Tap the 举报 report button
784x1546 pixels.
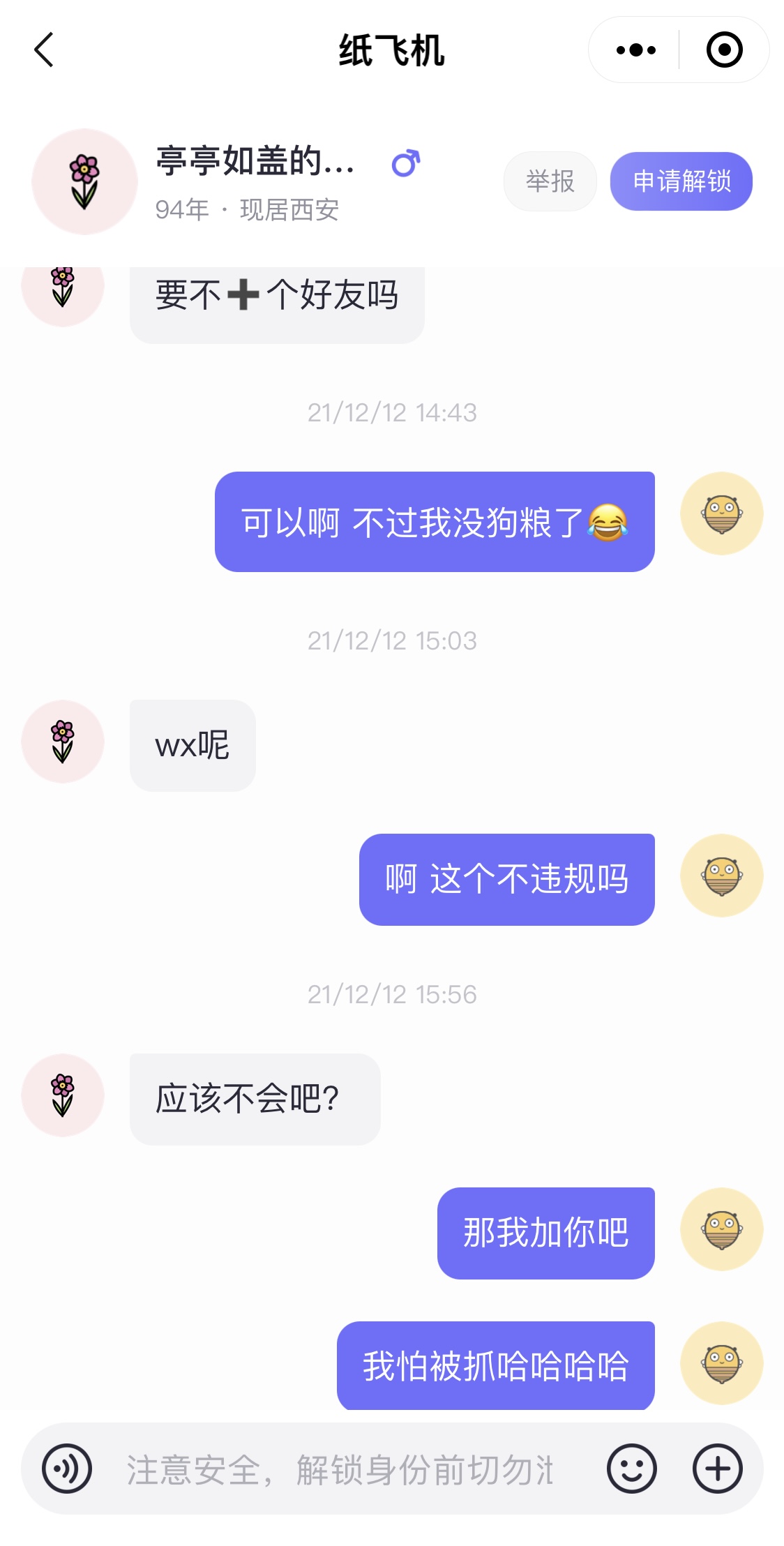(x=550, y=181)
